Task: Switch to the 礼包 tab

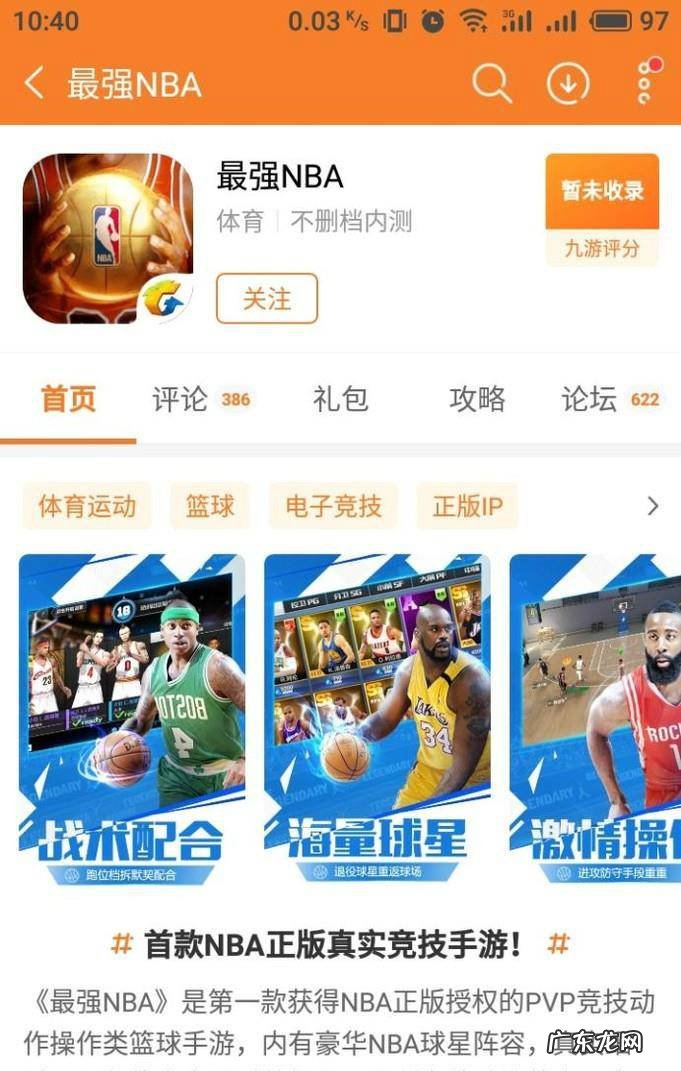Action: pos(340,399)
